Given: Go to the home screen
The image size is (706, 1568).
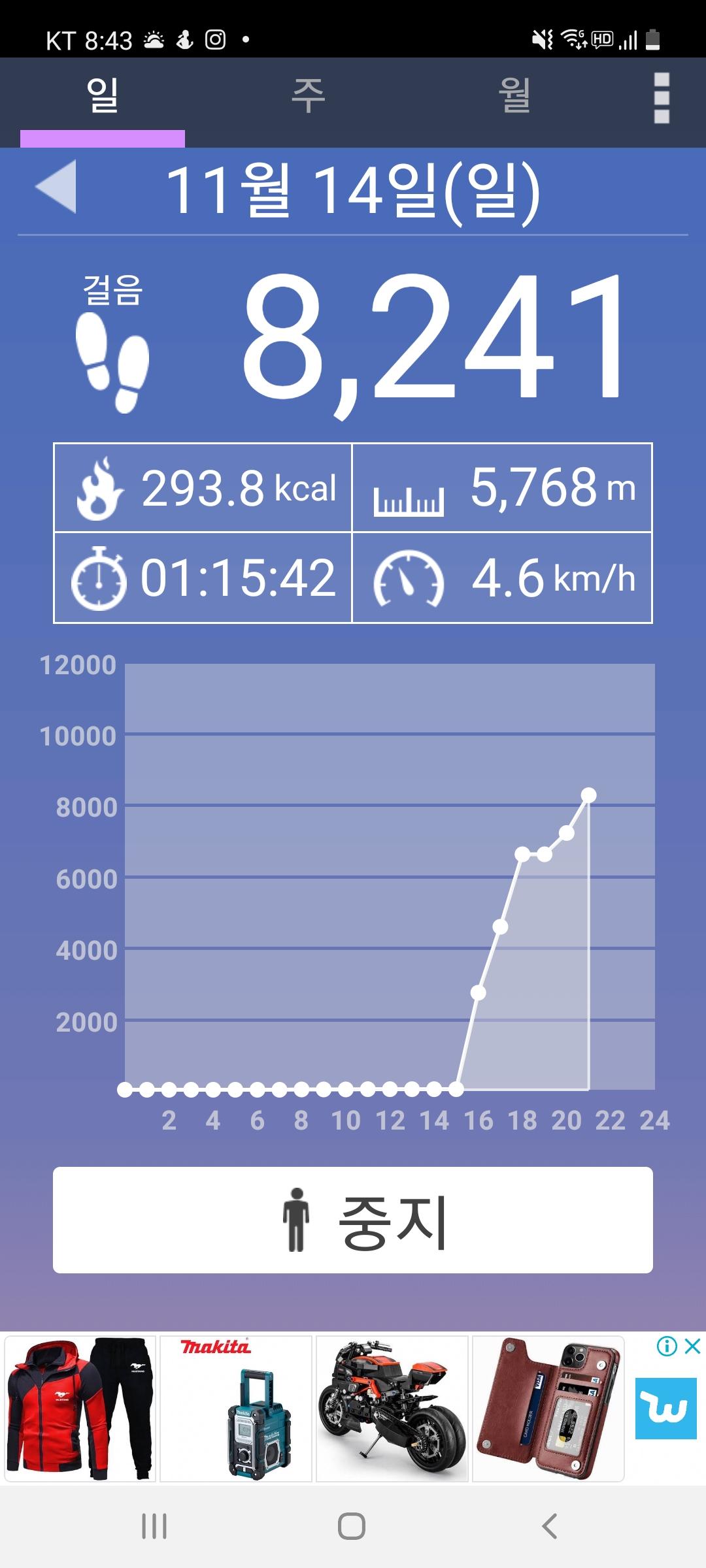Looking at the screenshot, I should tap(352, 1526).
